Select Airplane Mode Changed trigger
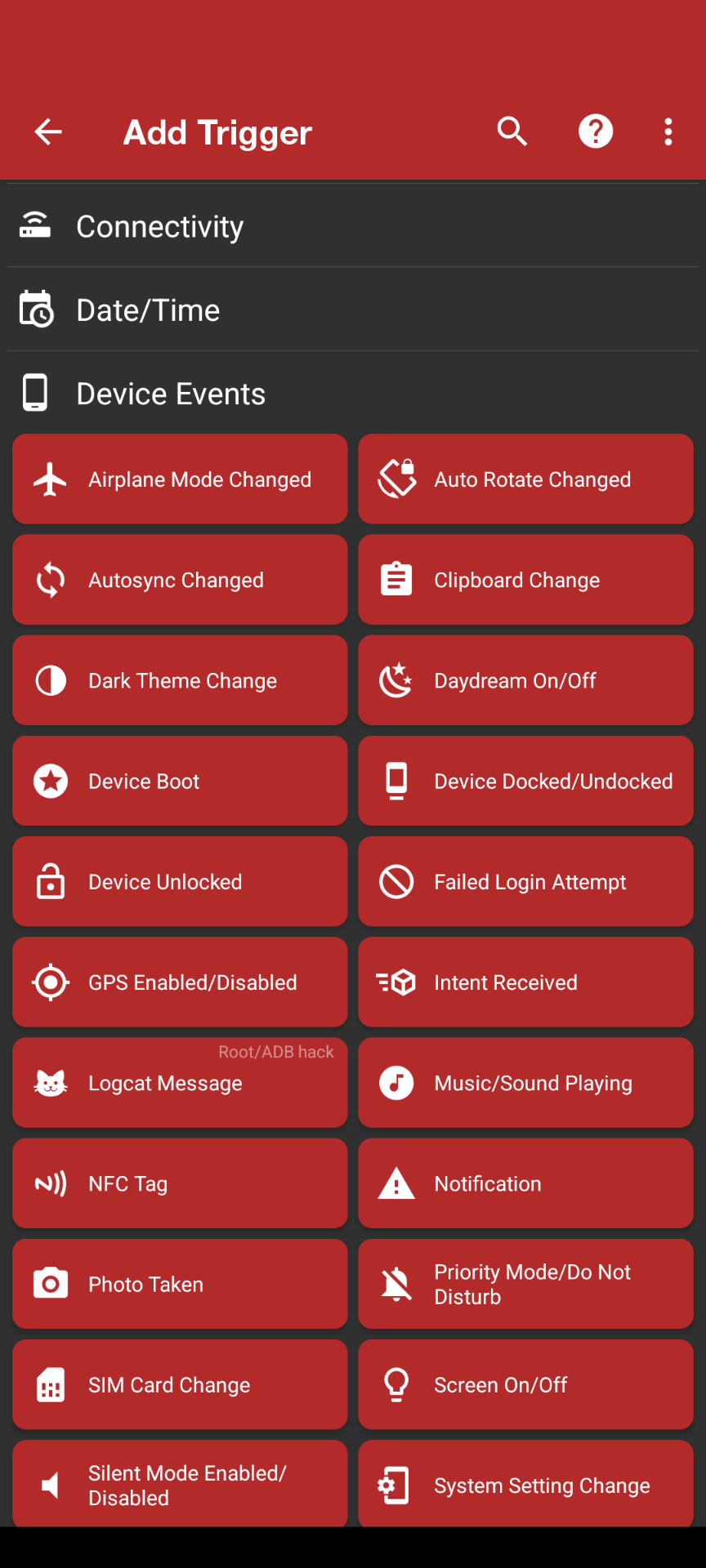 click(180, 479)
